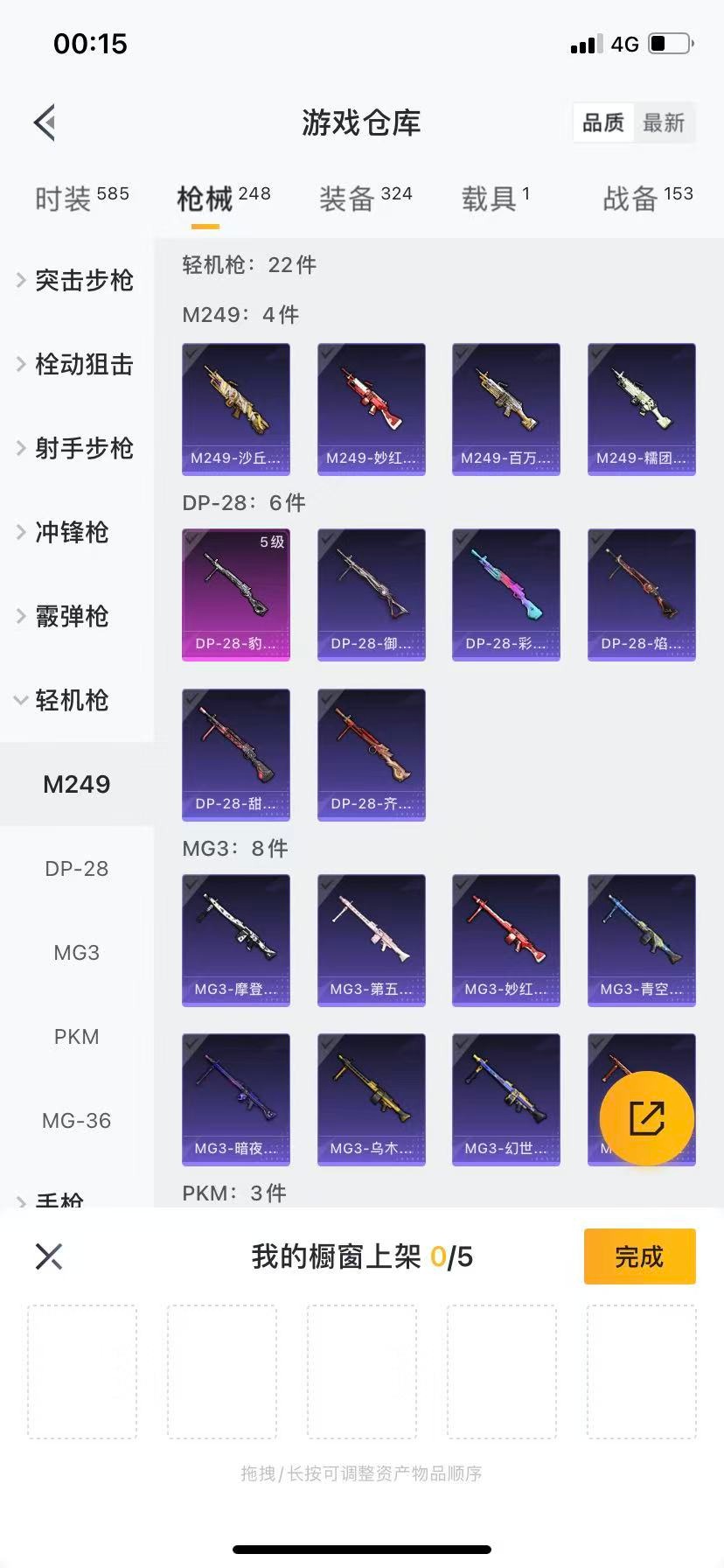Close the 我的橱窗上架 panel

[x=49, y=1256]
